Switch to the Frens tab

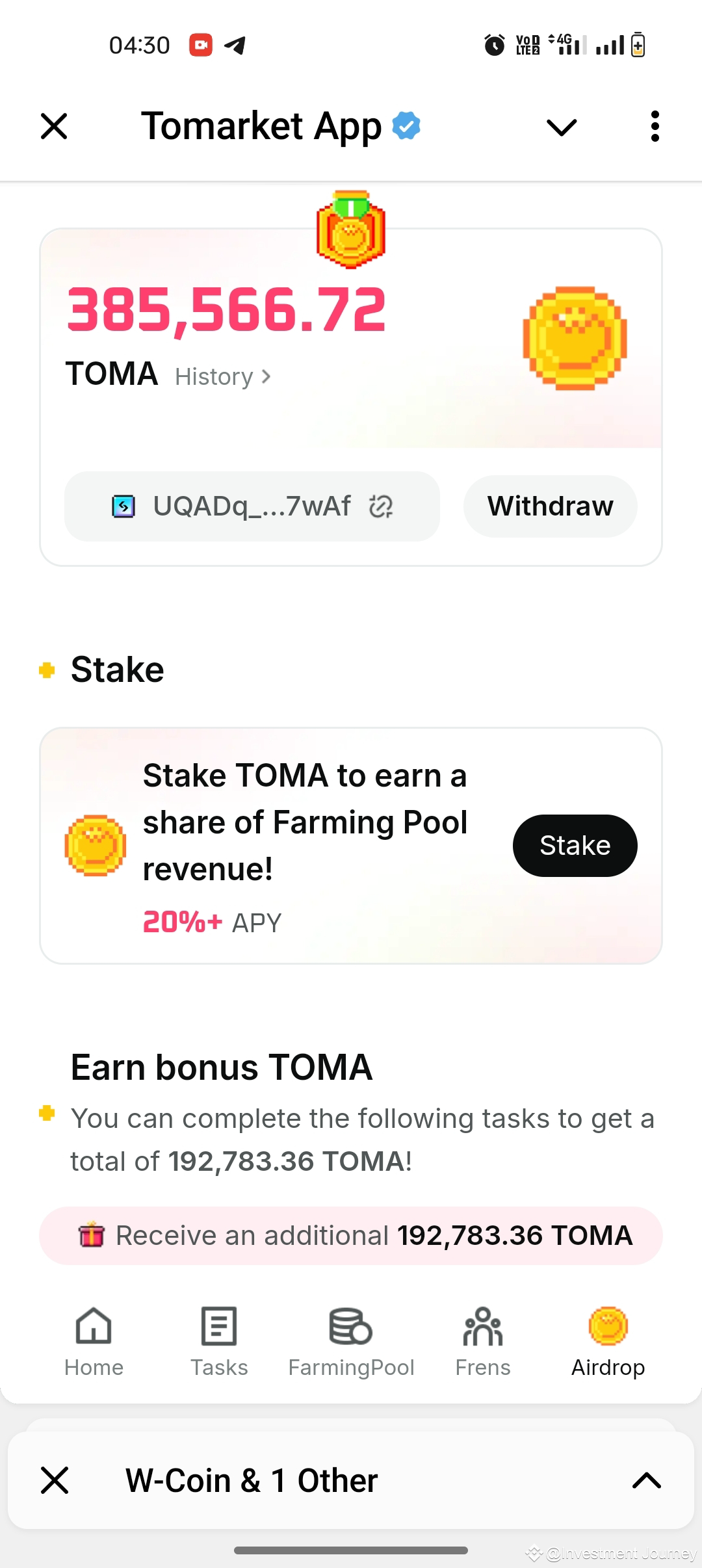[x=482, y=1346]
